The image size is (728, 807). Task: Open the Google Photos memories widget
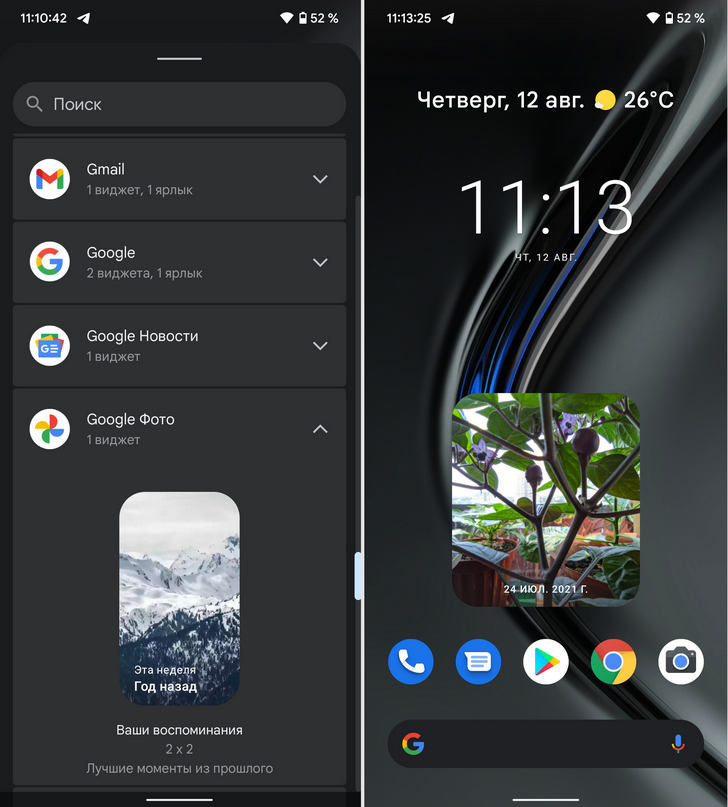tap(546, 499)
